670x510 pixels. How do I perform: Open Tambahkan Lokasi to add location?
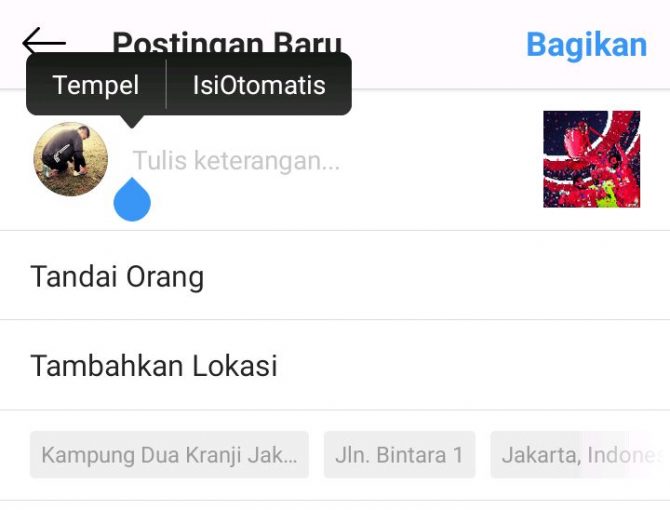pyautogui.click(x=154, y=366)
